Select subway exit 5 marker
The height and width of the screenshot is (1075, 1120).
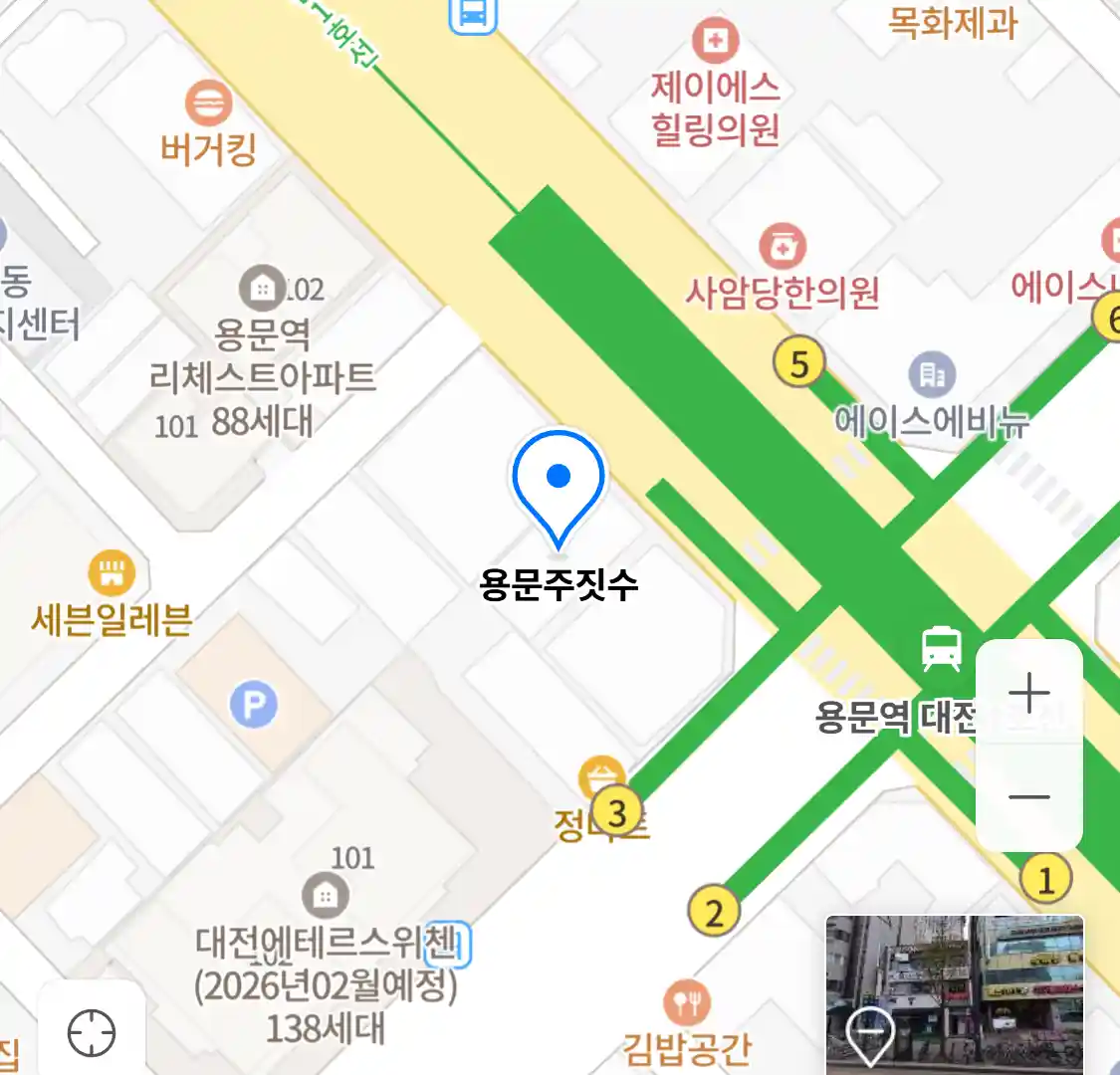[x=798, y=364]
